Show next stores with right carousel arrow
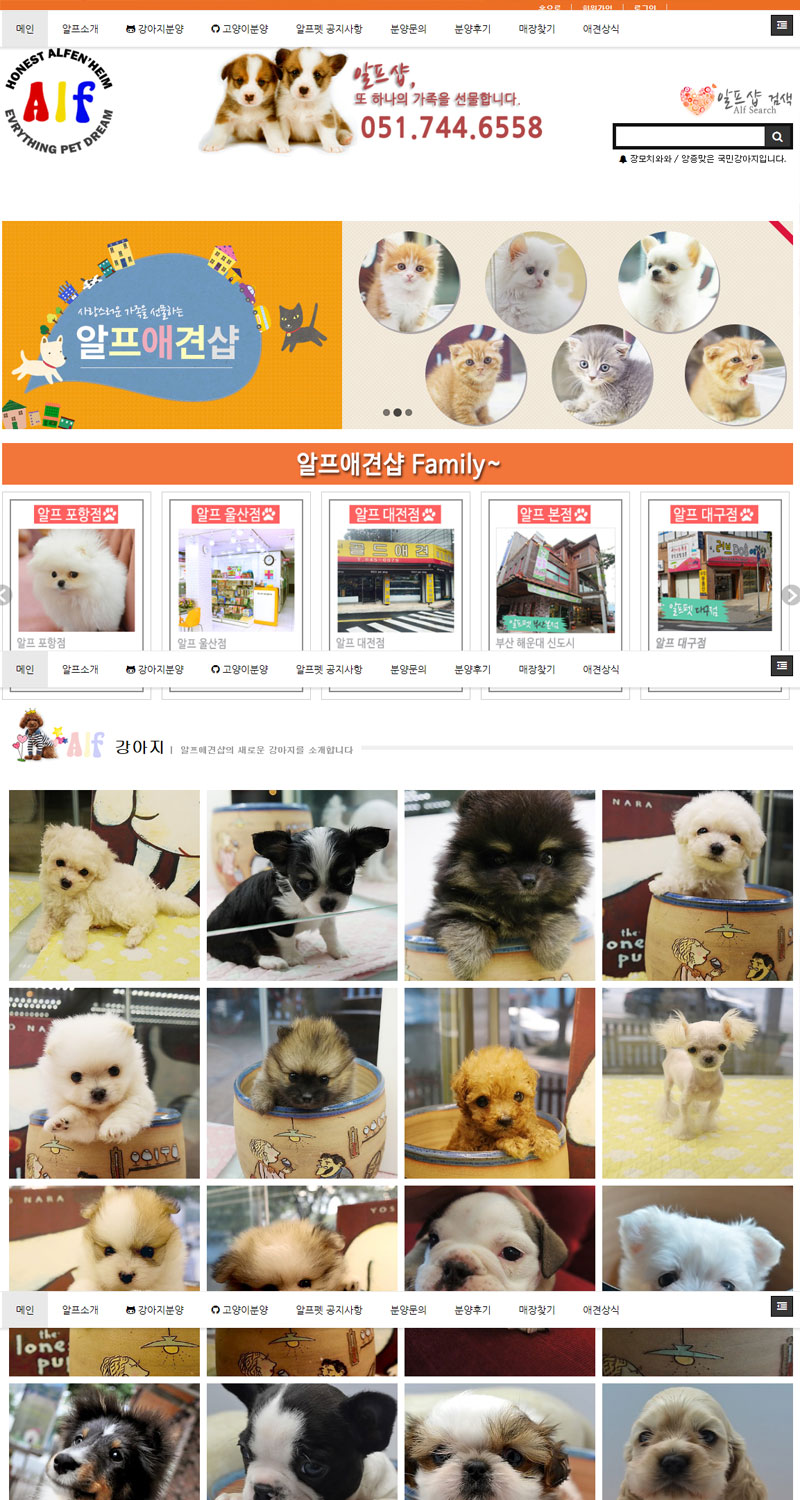The width and height of the screenshot is (800, 1500). click(x=791, y=595)
